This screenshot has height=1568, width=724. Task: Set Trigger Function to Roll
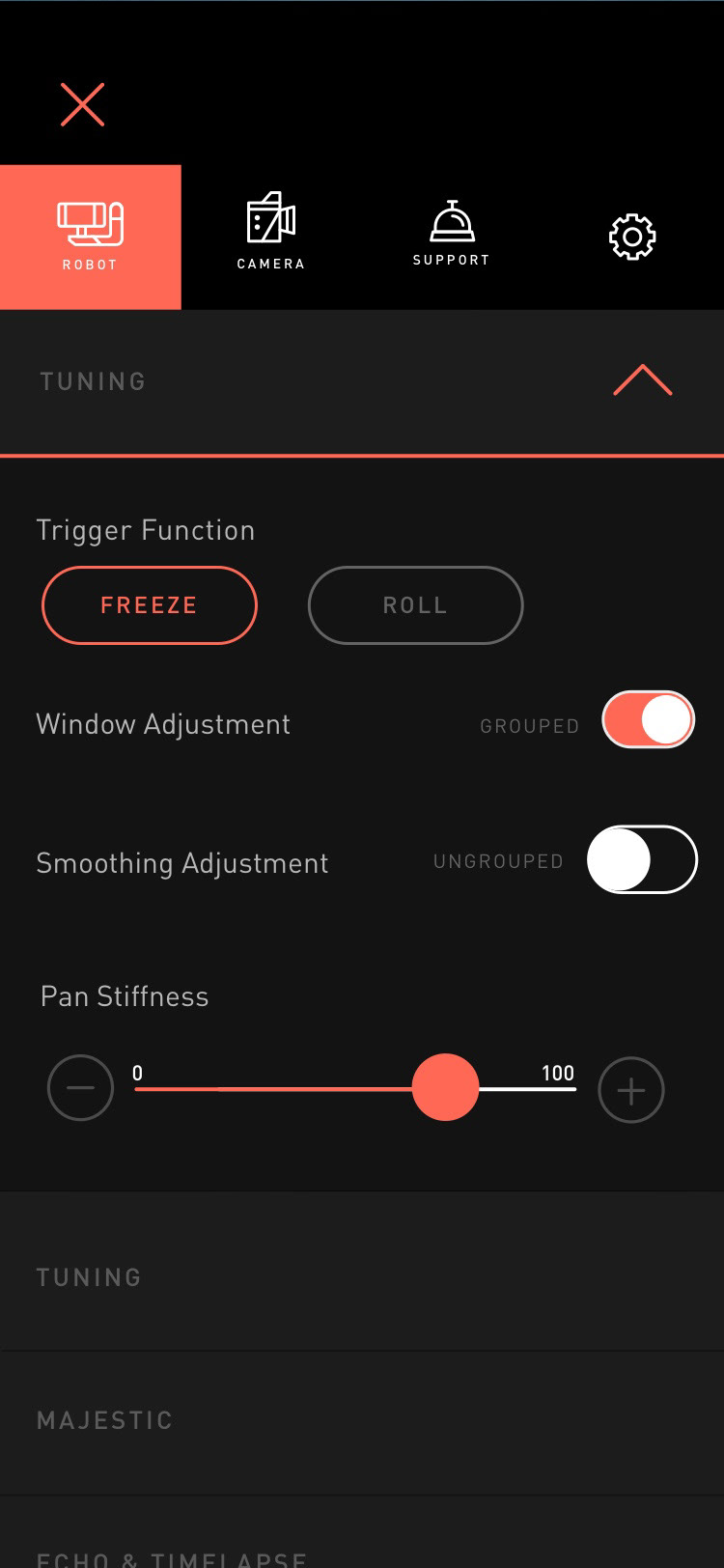click(415, 605)
